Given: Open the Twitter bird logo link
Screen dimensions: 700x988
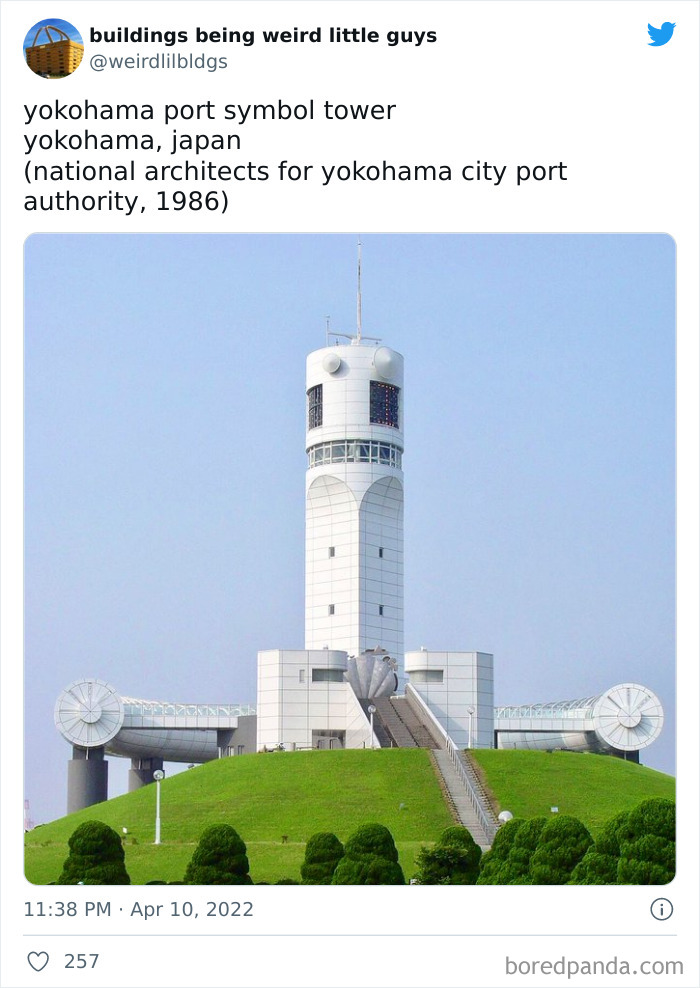Looking at the screenshot, I should click(x=661, y=35).
